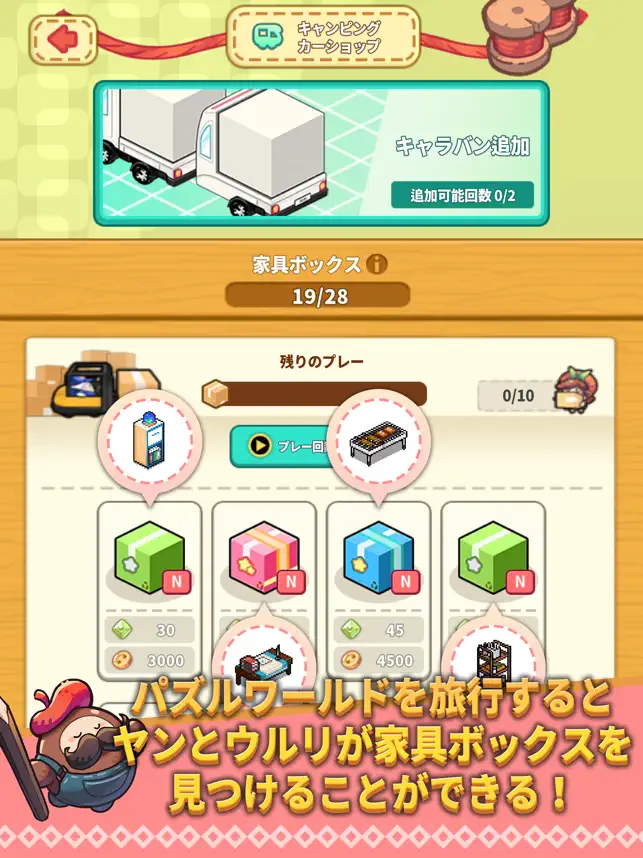Tap the プレー回復 play button
The height and width of the screenshot is (858, 643).
(x=280, y=447)
